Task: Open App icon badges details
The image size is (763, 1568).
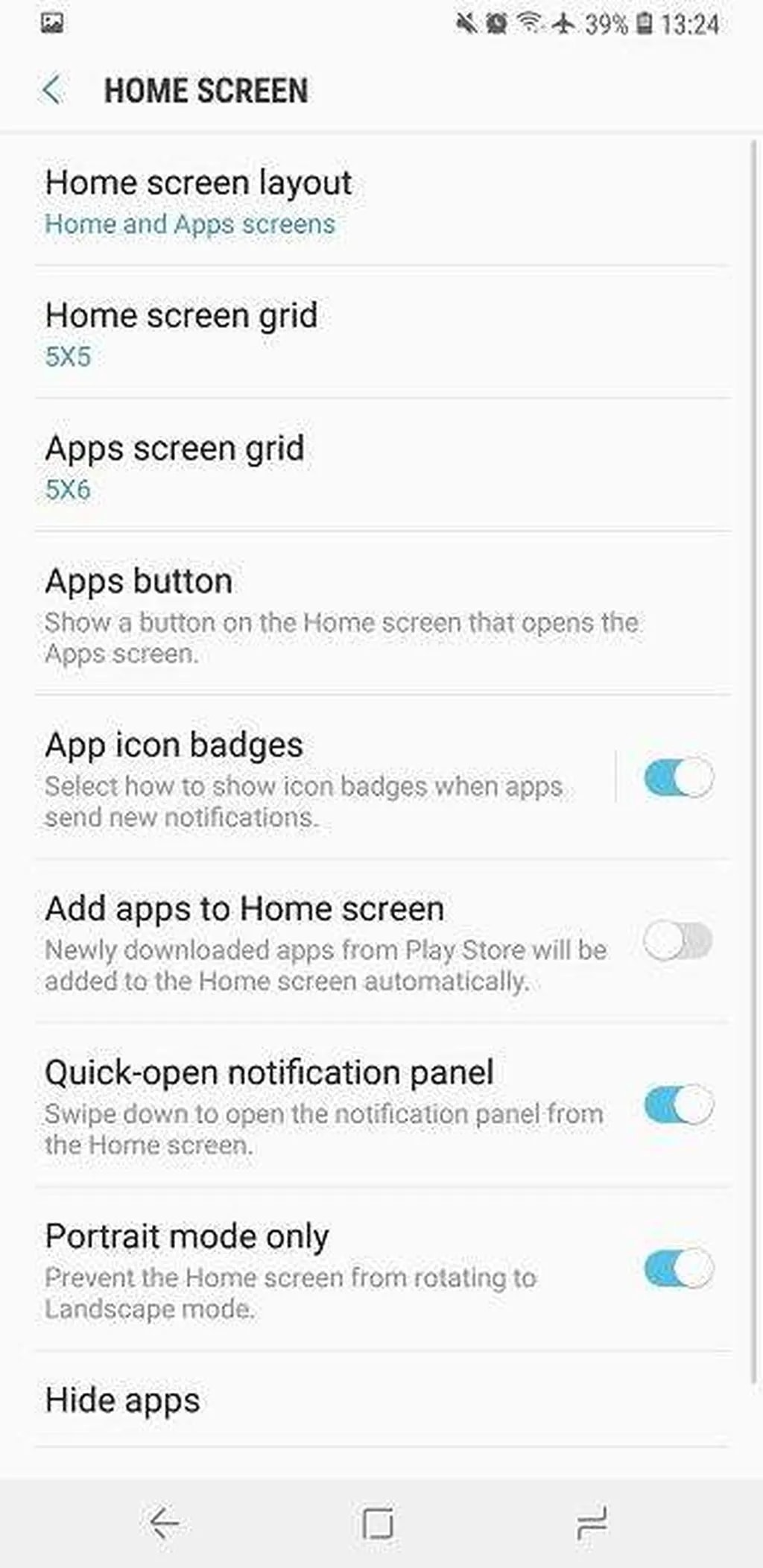Action: click(x=313, y=779)
